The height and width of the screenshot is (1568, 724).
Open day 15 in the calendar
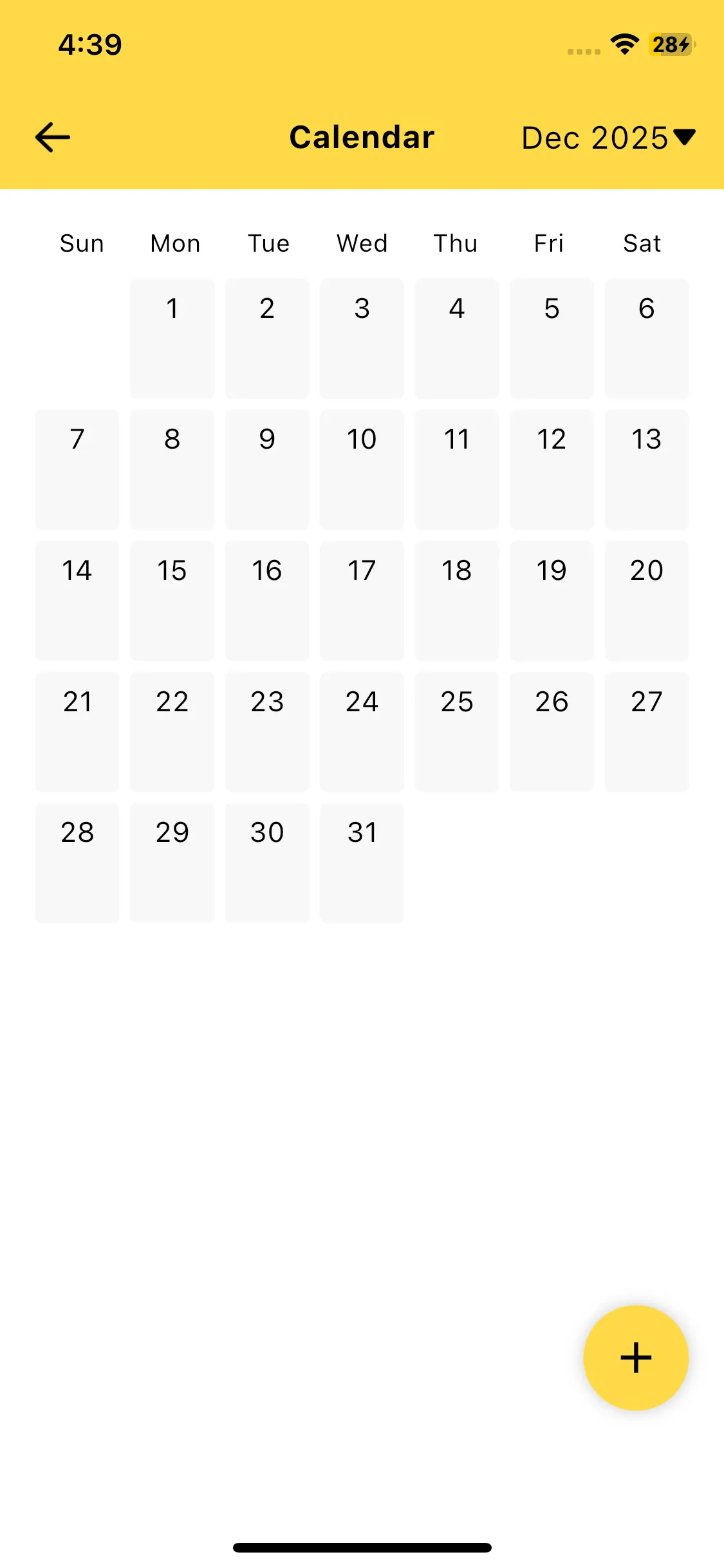pos(172,601)
